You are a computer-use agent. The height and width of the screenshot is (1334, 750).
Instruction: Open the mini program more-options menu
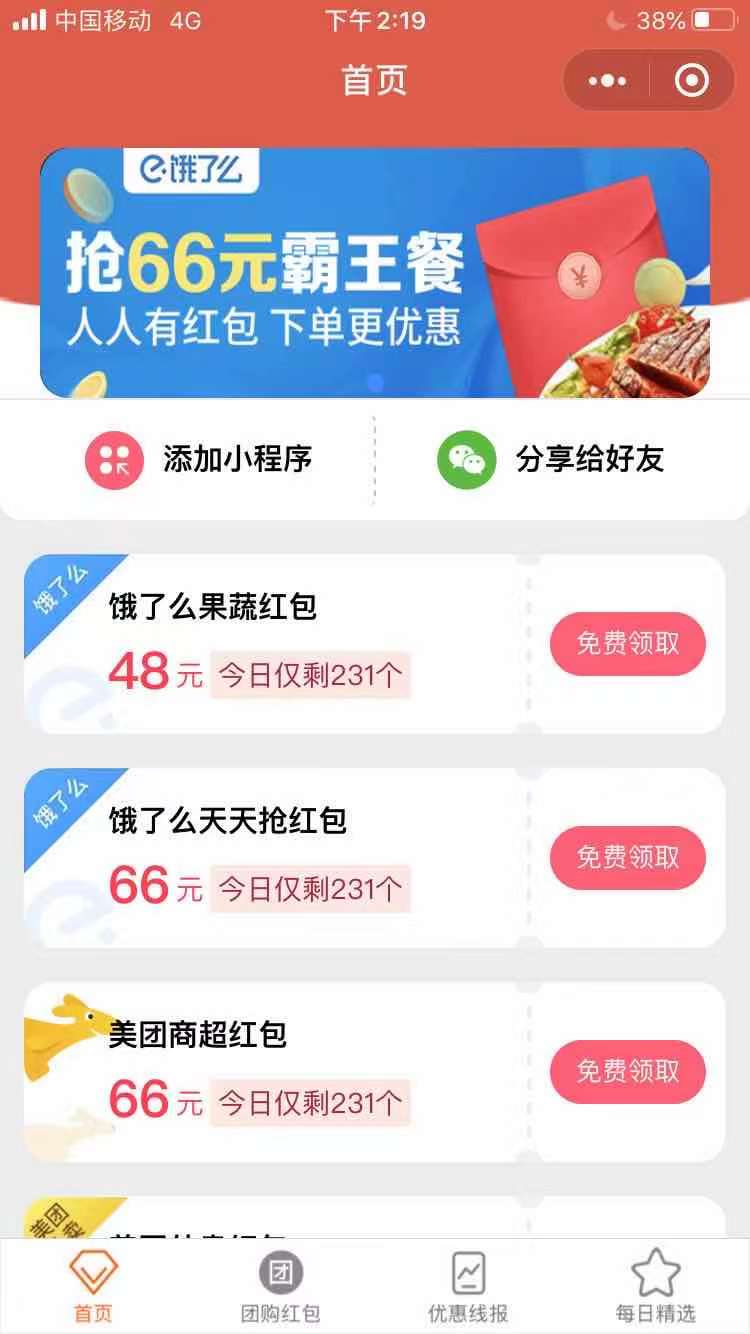(608, 81)
